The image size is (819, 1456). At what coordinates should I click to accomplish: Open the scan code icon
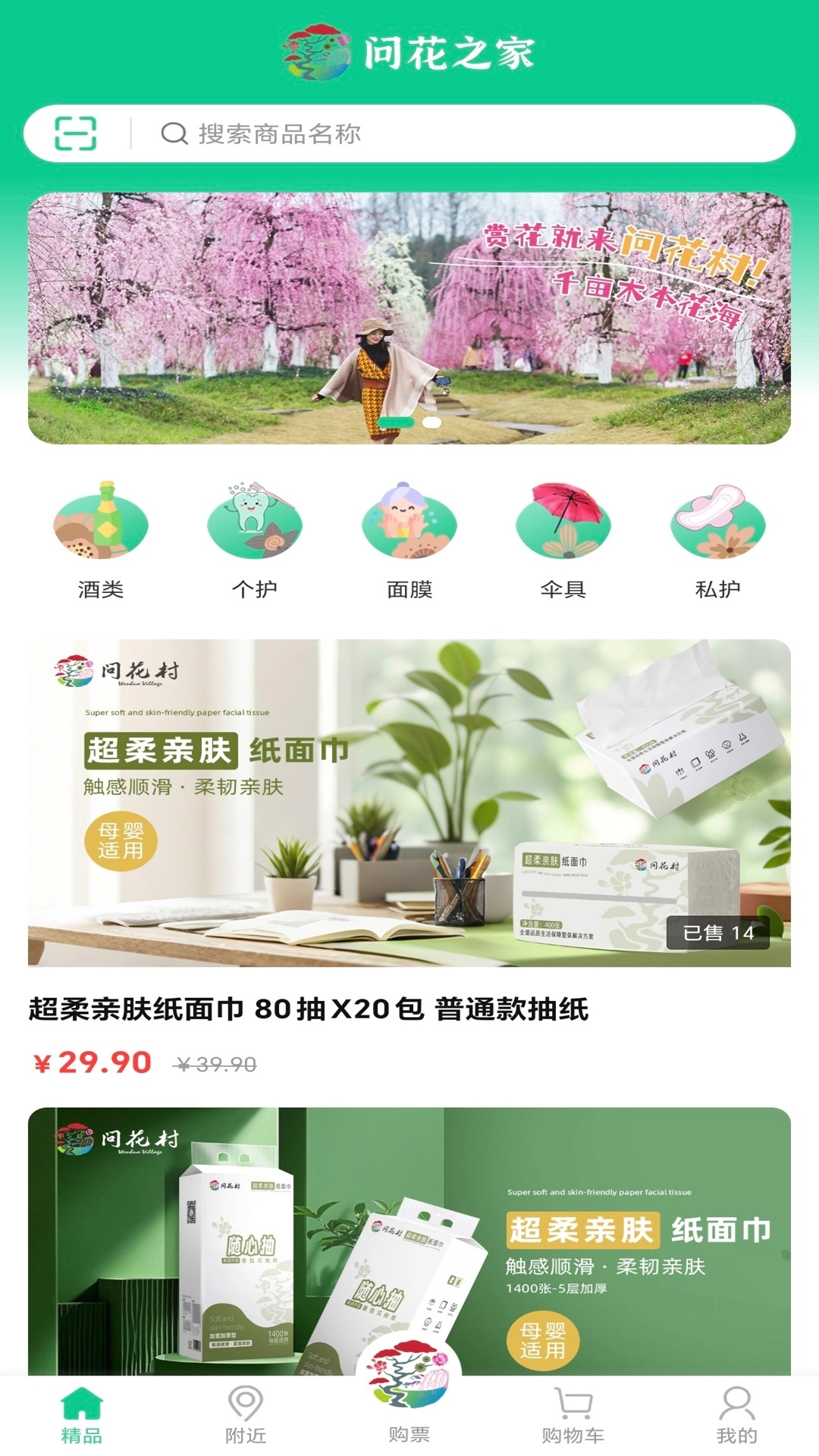(x=76, y=133)
